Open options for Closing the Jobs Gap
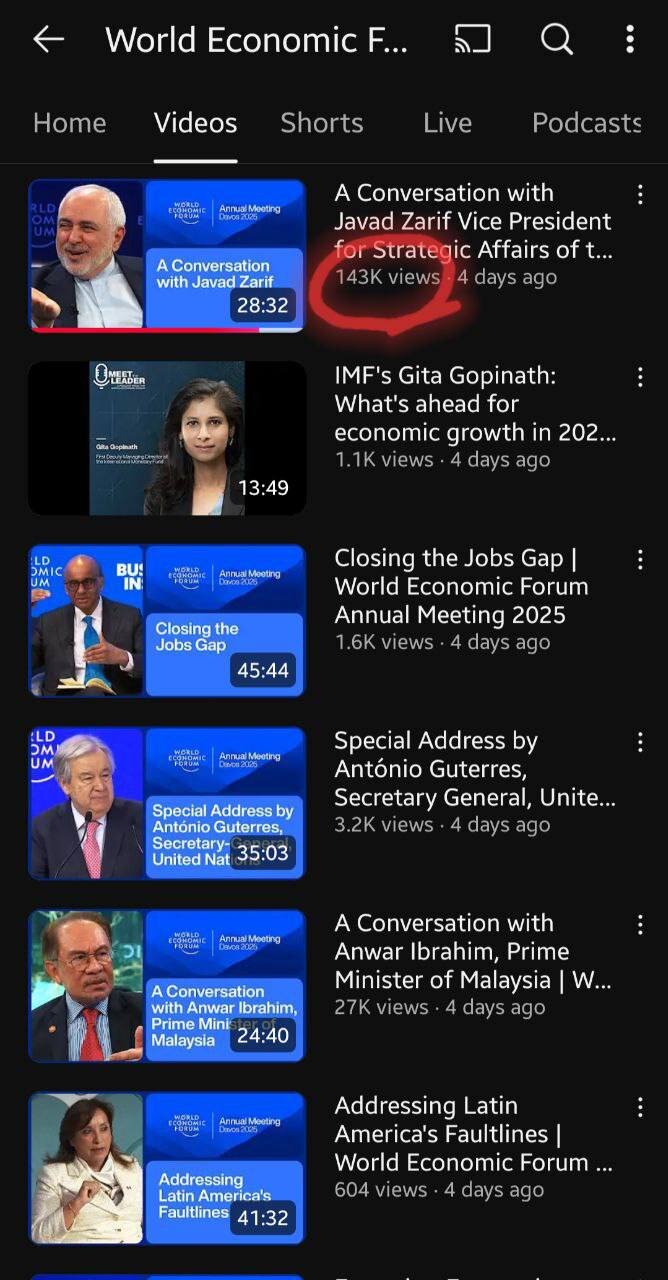The height and width of the screenshot is (1280, 668). pos(640,559)
